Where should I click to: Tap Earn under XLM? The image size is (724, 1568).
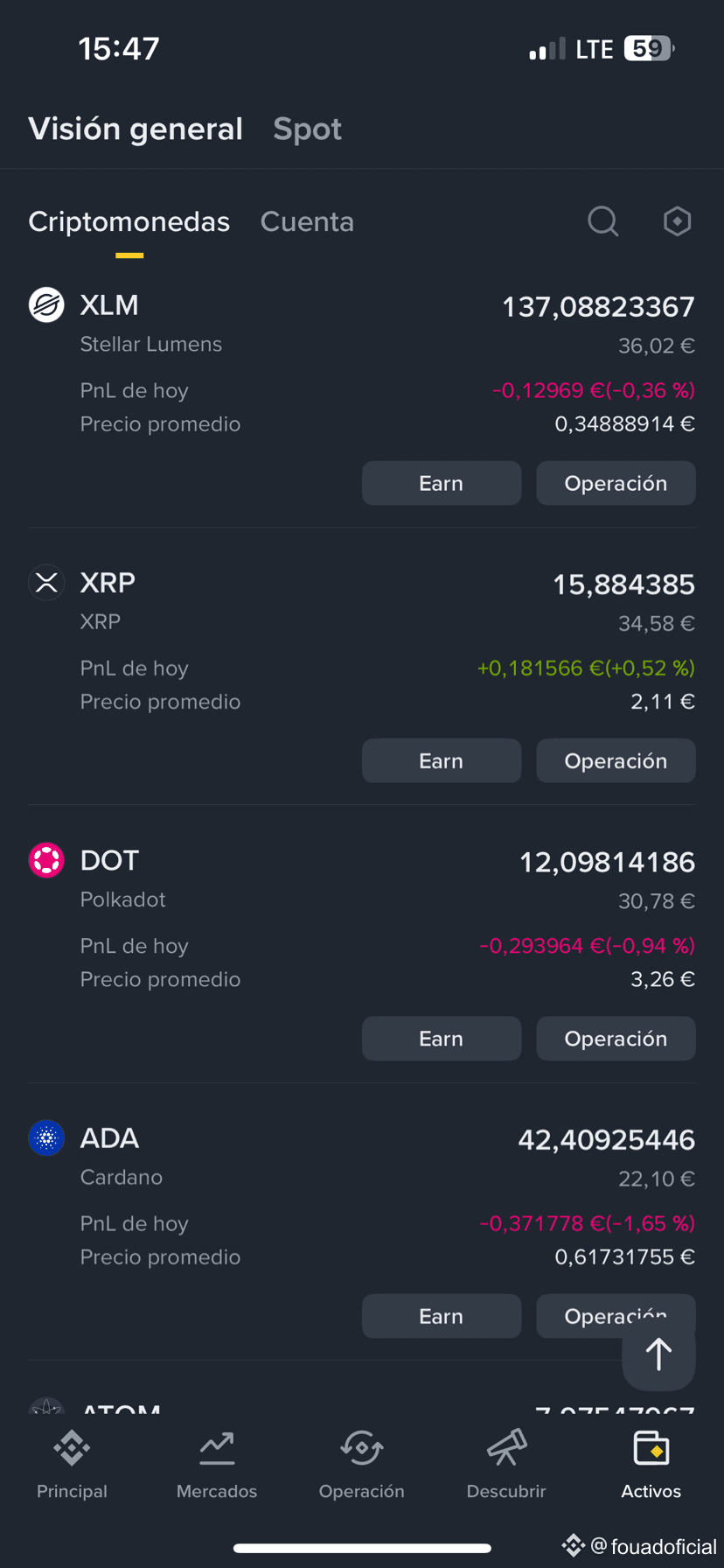pos(442,483)
